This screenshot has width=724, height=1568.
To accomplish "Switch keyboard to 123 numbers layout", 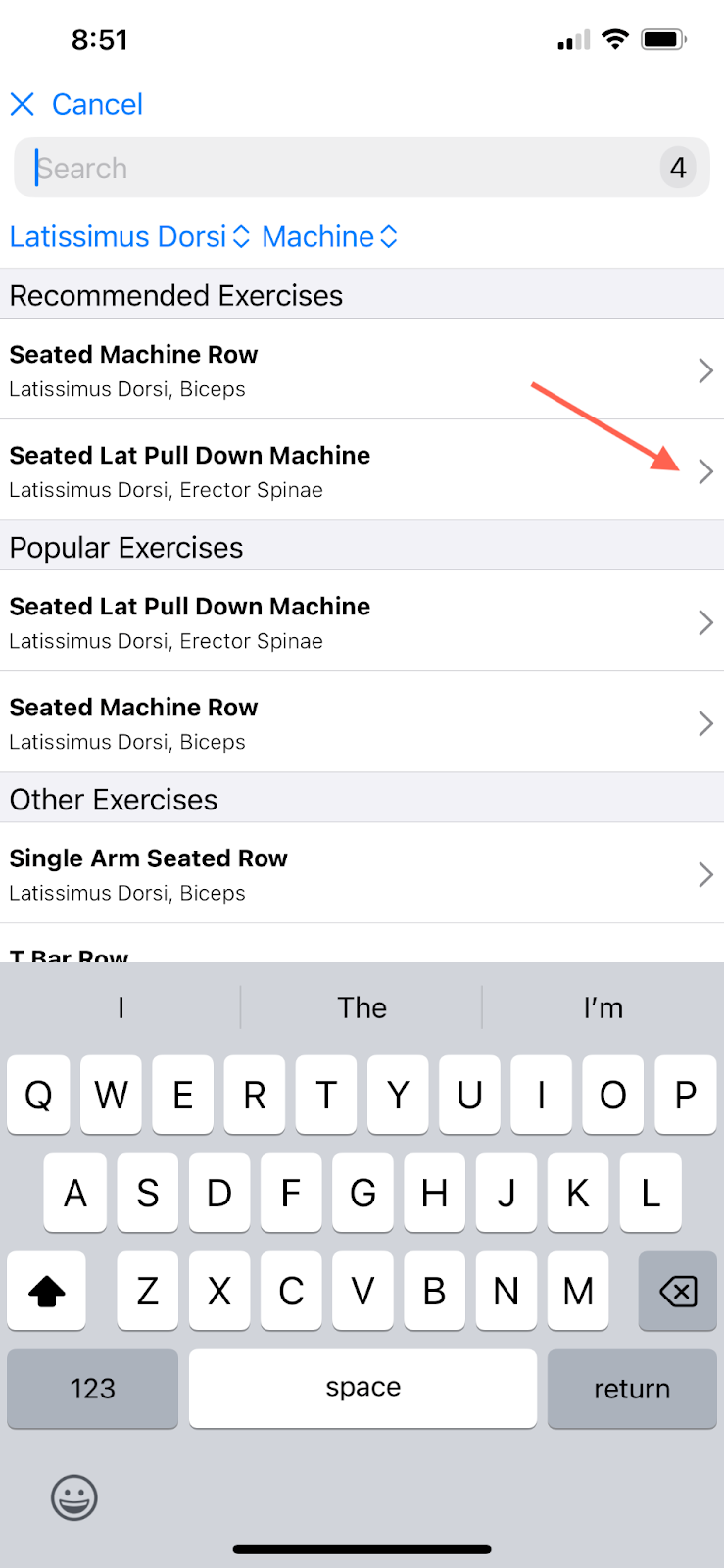I will pos(93,1389).
